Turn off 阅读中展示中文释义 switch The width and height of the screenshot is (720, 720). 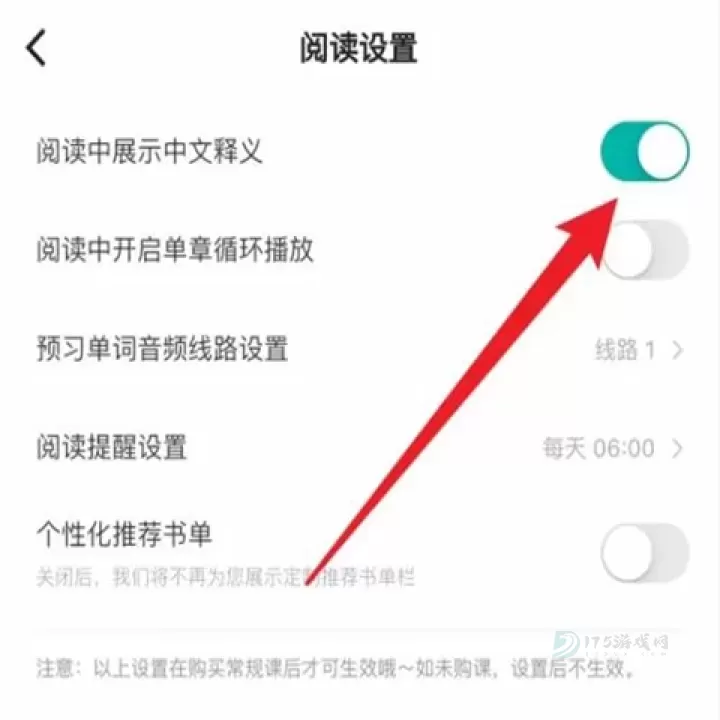point(644,152)
